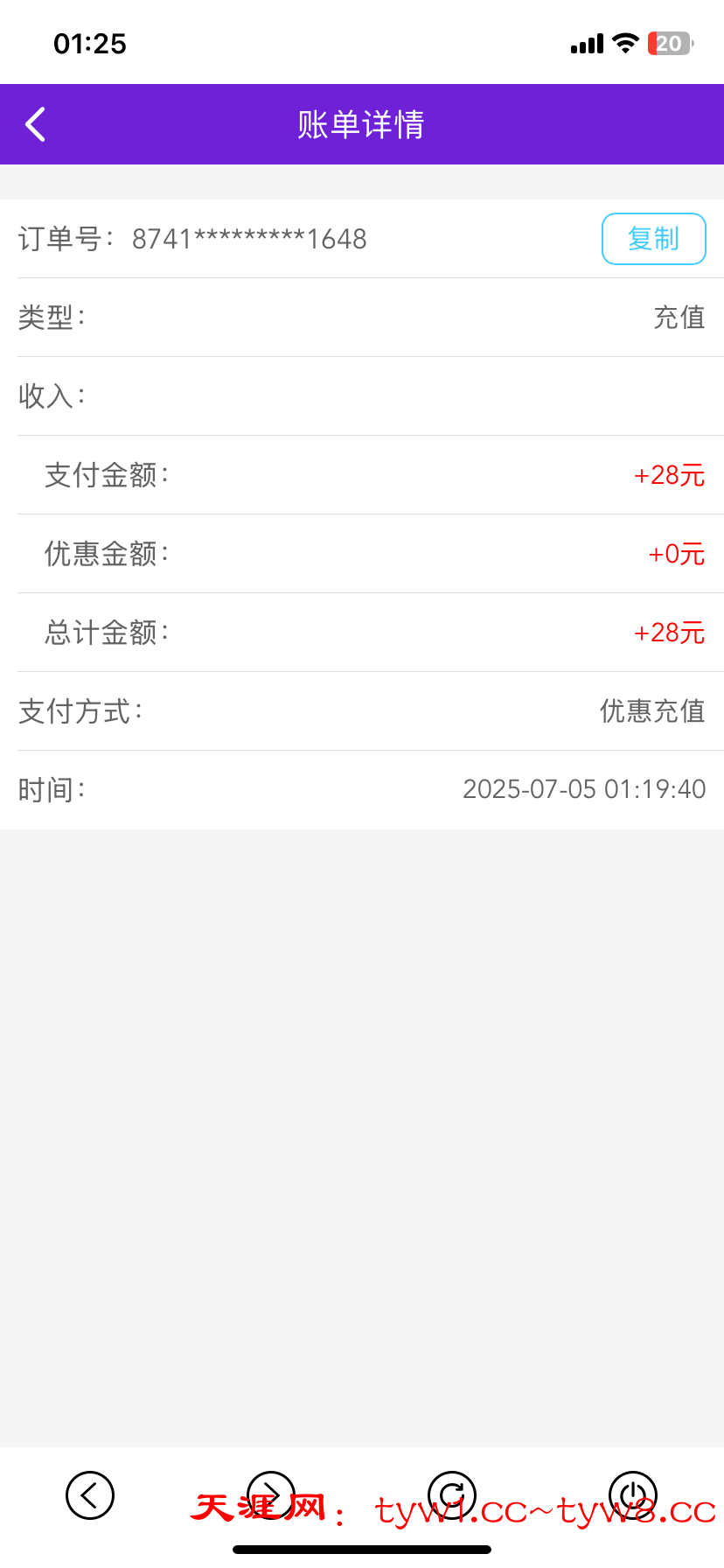Copy the order number with 复制
The height and width of the screenshot is (1568, 724).
653,239
